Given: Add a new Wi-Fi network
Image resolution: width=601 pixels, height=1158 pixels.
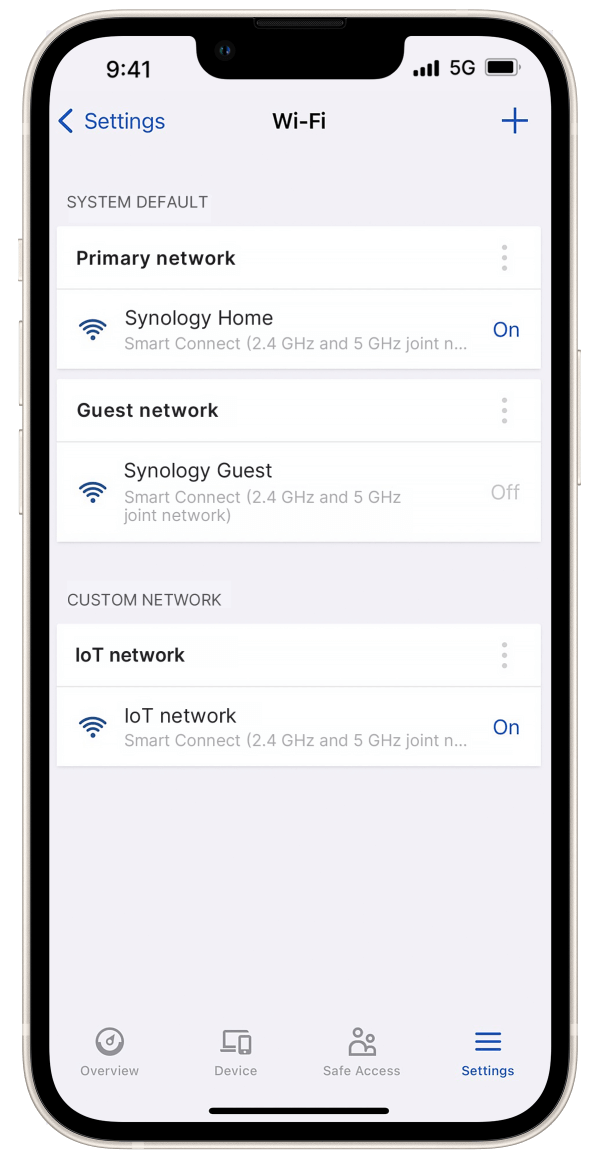Looking at the screenshot, I should (x=514, y=122).
